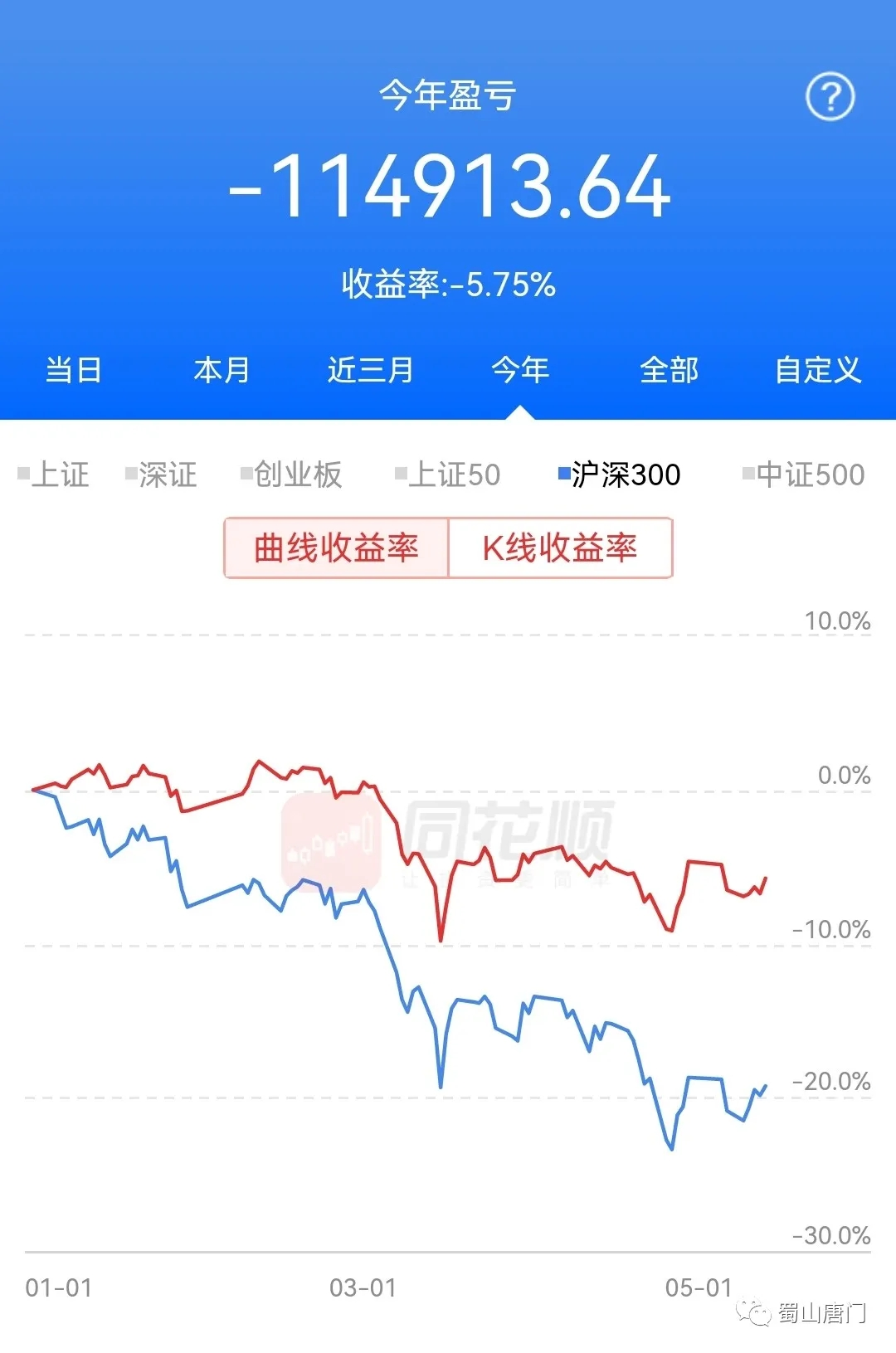The width and height of the screenshot is (896, 1353).
Task: Select the 近三月 period tab
Action: pyautogui.click(x=370, y=370)
